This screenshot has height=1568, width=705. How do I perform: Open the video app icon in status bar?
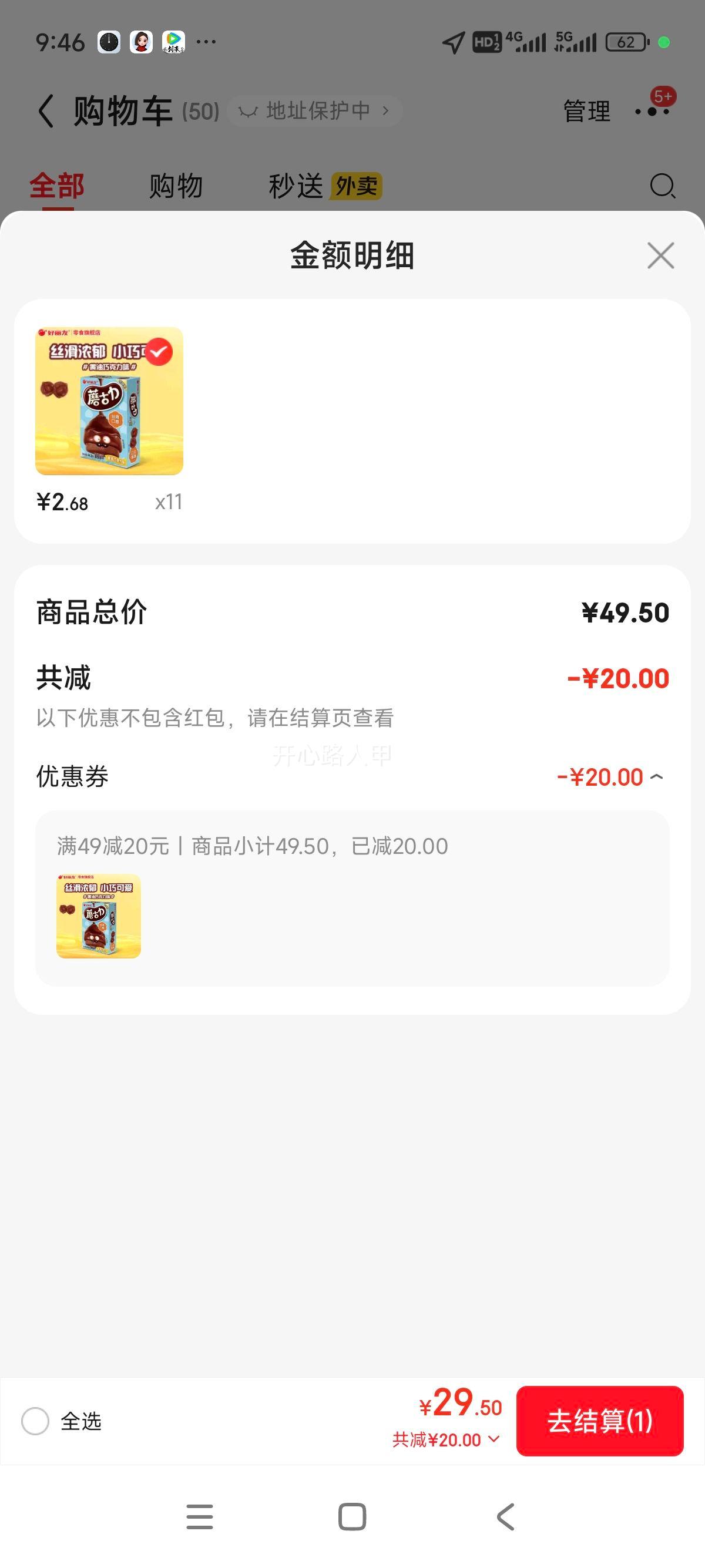point(174,40)
